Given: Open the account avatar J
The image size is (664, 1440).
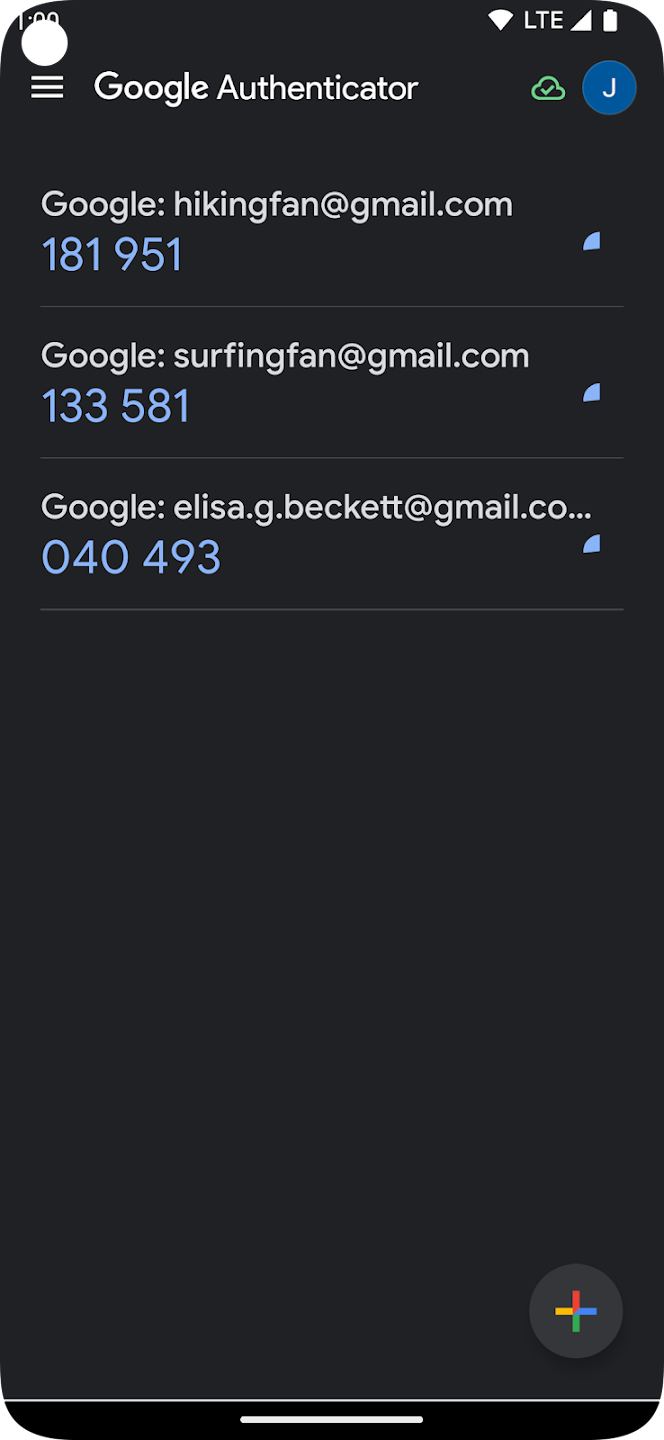Looking at the screenshot, I should point(609,88).
